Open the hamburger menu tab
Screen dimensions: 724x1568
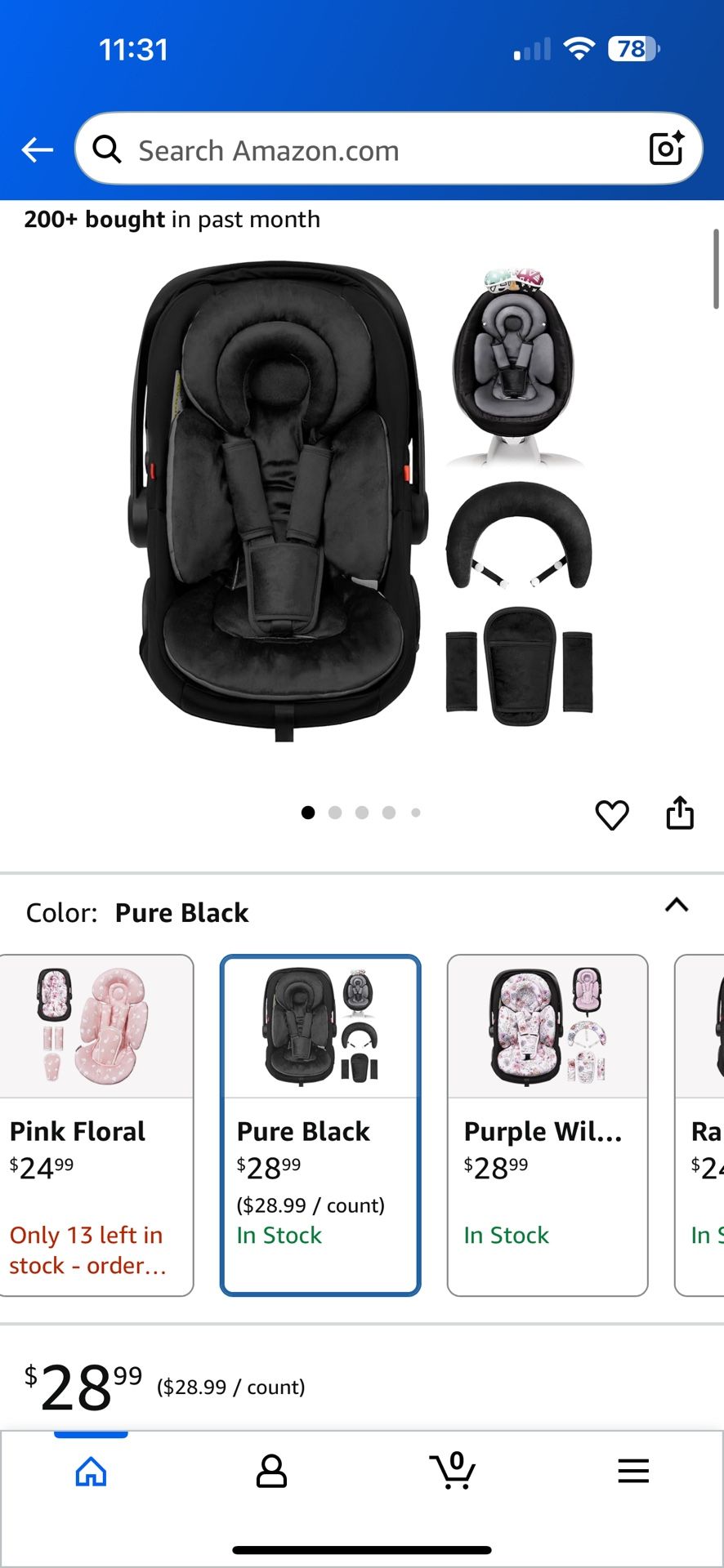coord(633,1472)
